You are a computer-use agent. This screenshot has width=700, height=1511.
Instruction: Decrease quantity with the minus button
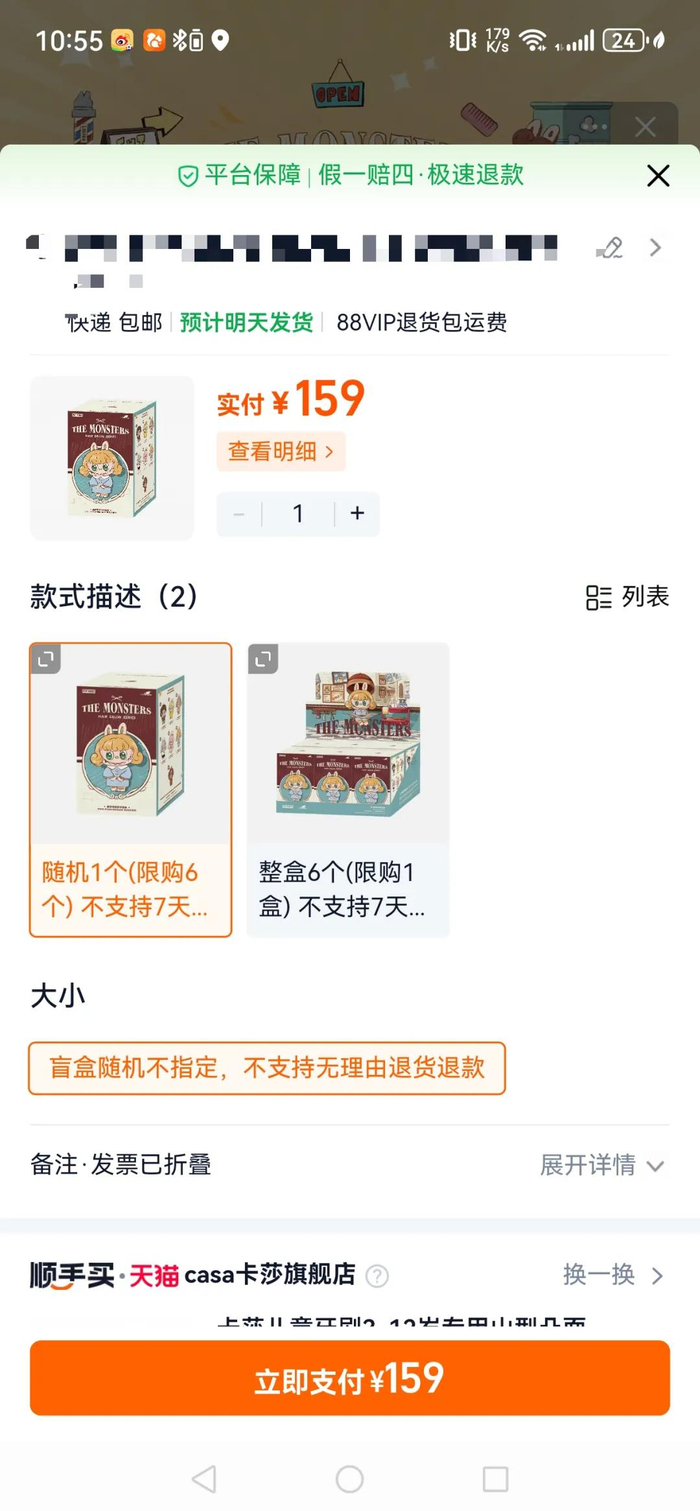[x=239, y=514]
